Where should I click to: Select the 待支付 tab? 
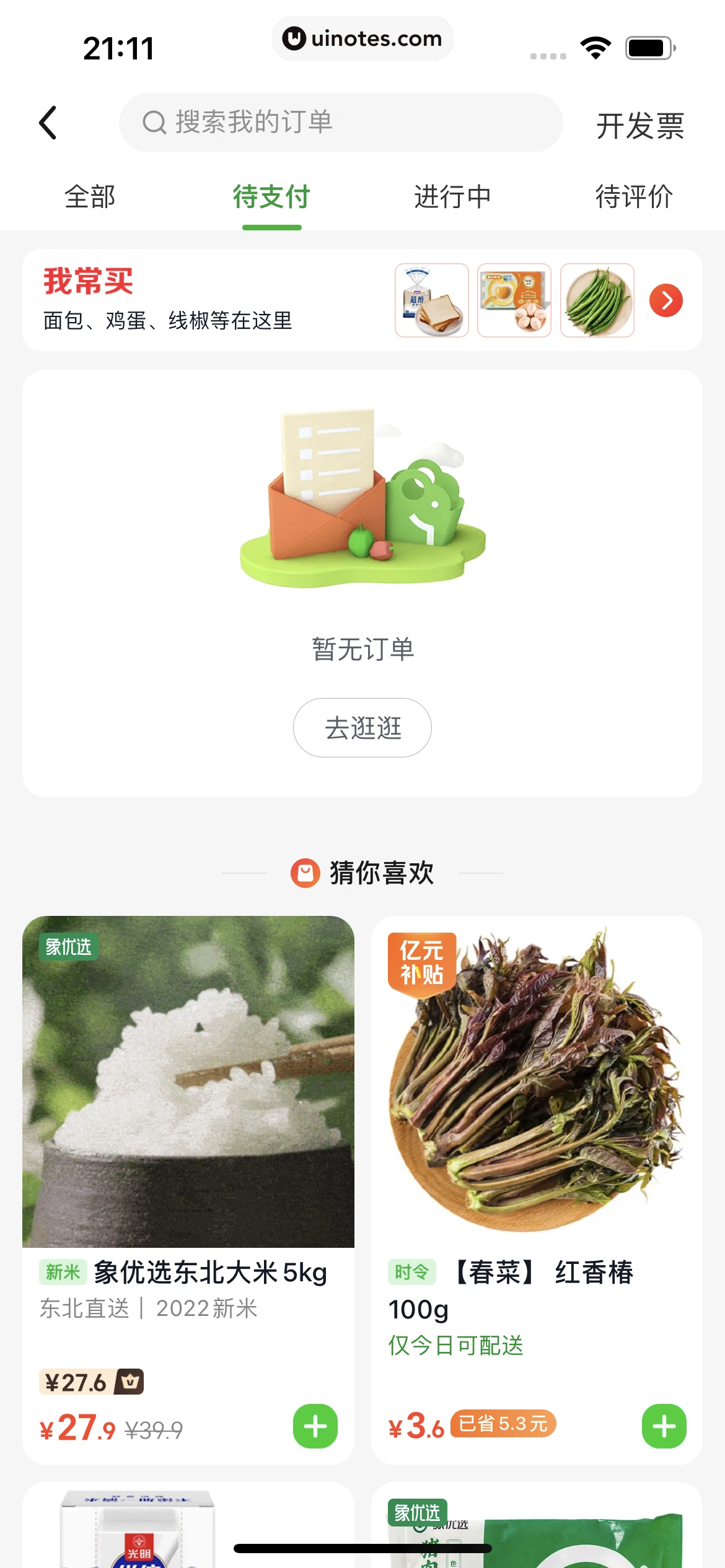[271, 198]
